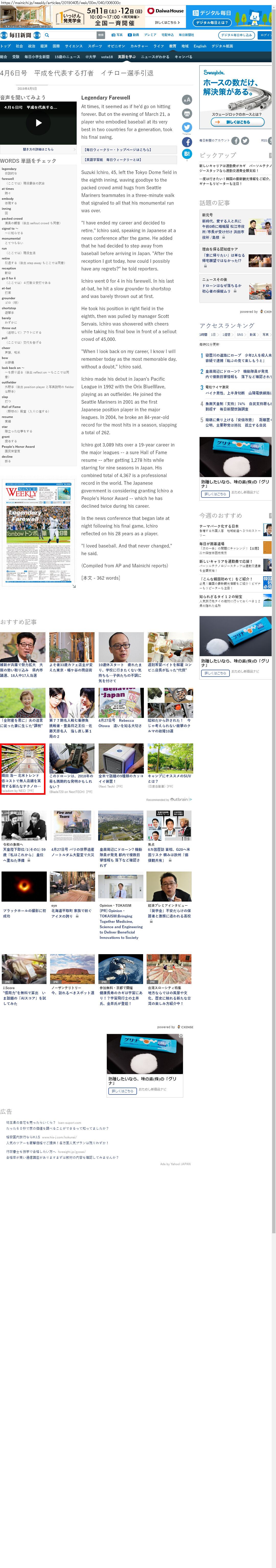
Task: Share the article on Twitter
Action: 187,127
